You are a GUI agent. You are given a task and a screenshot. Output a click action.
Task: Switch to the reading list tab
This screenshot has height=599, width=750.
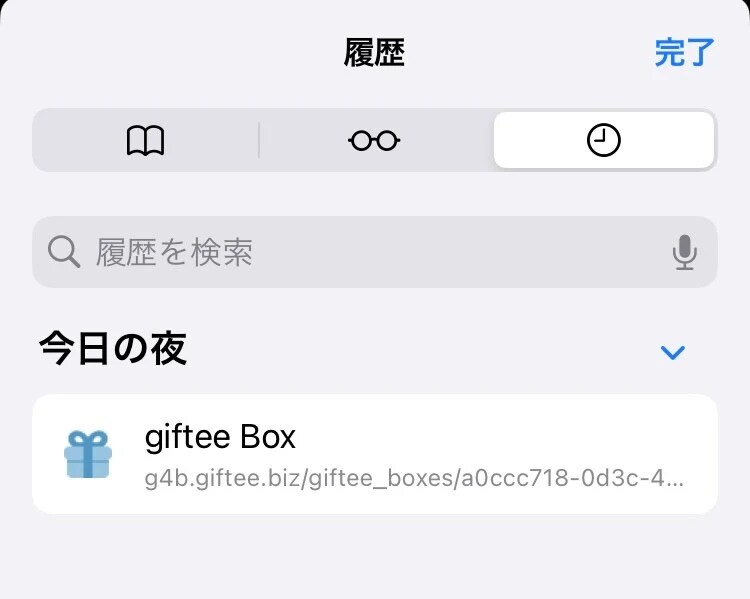tap(375, 141)
